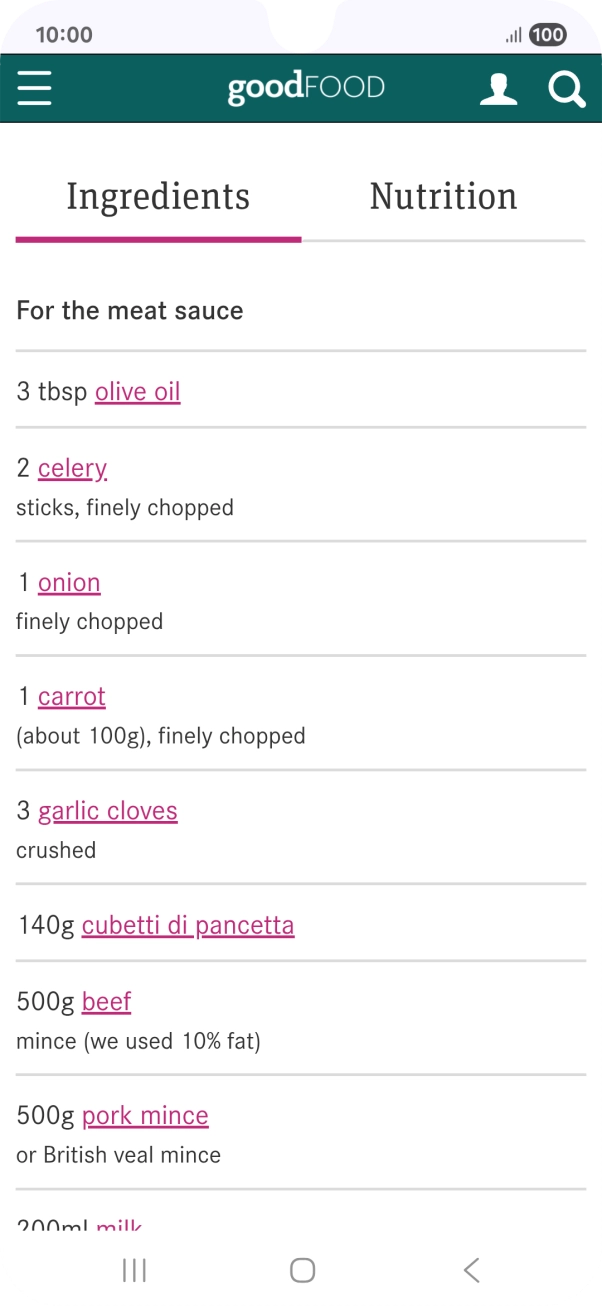The height and width of the screenshot is (1306, 602).
Task: Open the cubetti di pancetta link
Action: click(x=188, y=925)
